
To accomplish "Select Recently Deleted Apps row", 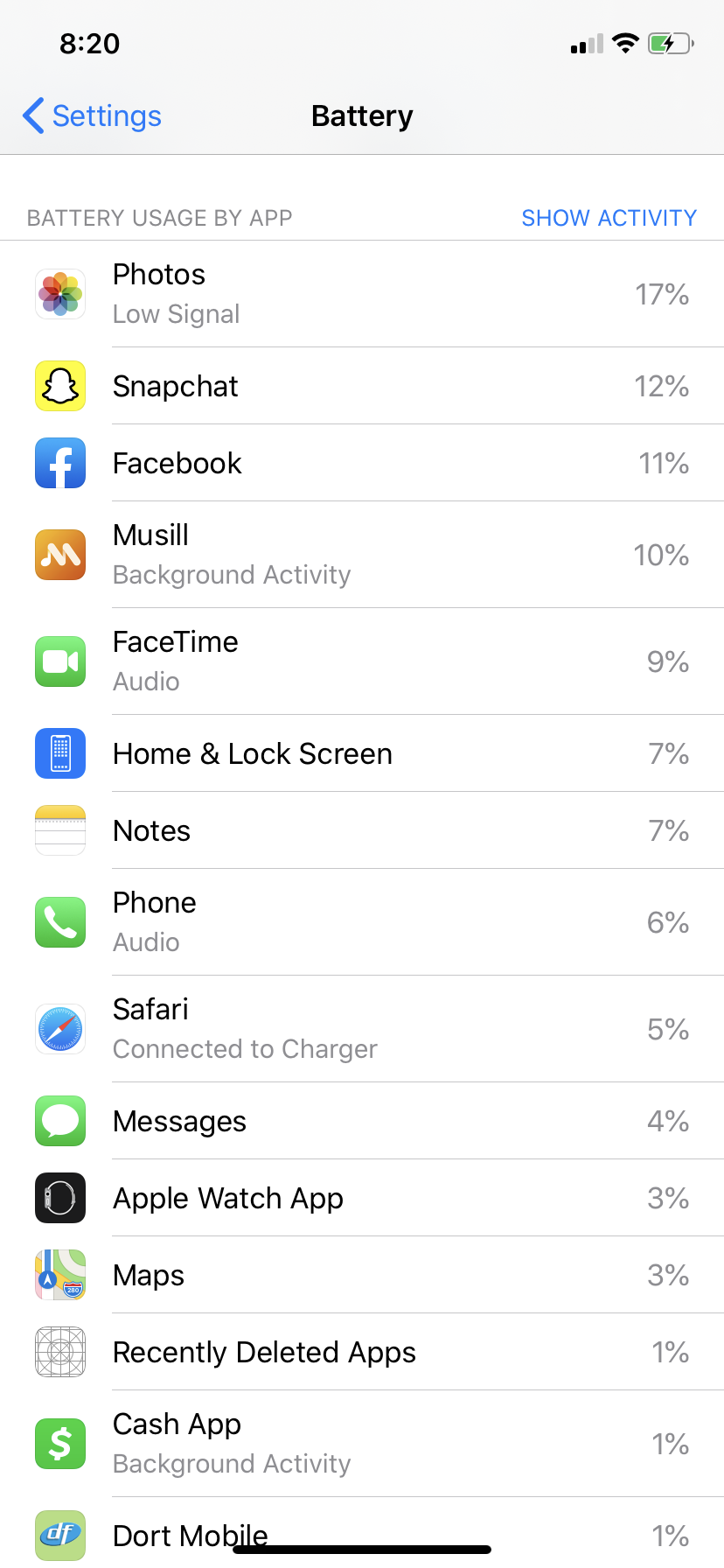I will (362, 1352).
